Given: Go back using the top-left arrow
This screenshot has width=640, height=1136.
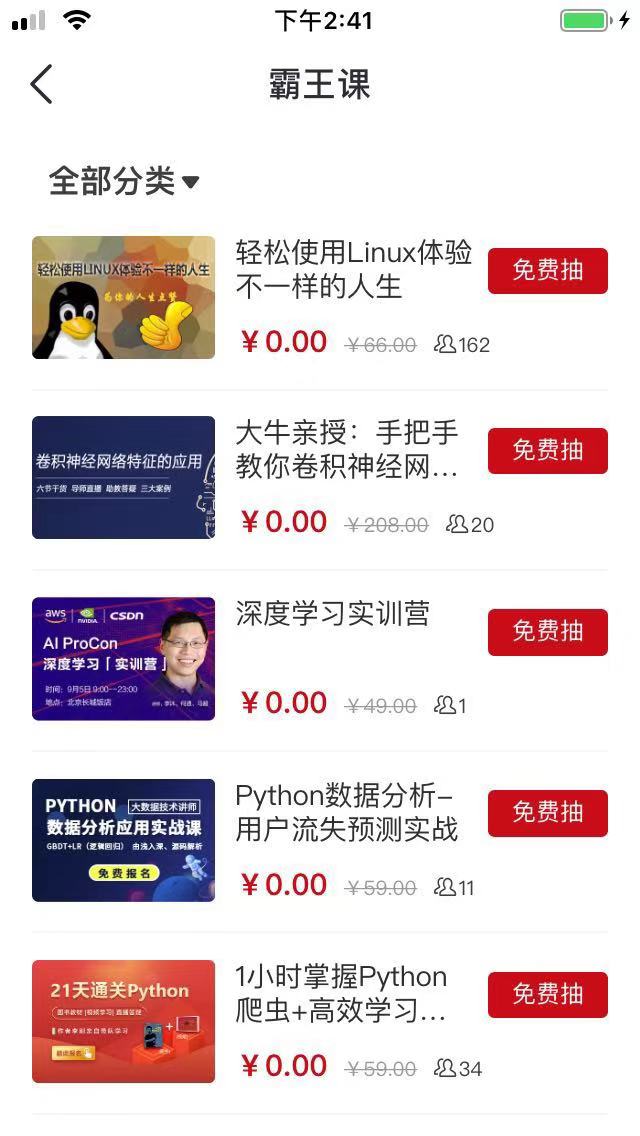Looking at the screenshot, I should (41, 85).
